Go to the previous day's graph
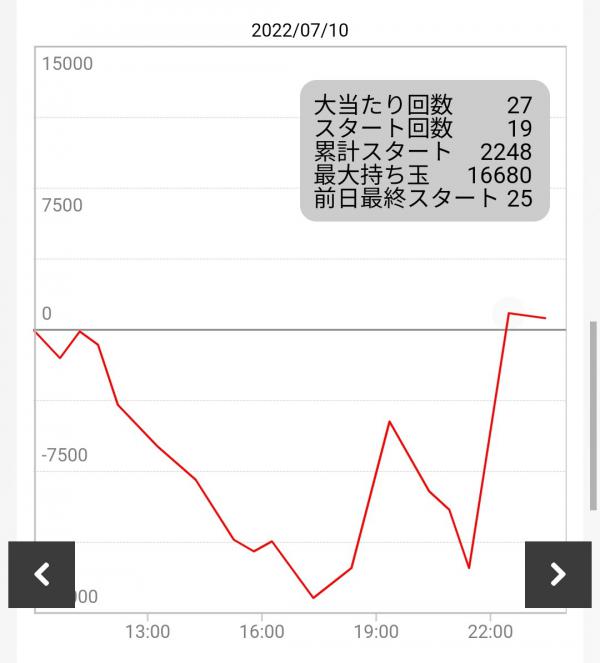600x663 pixels. [x=42, y=574]
